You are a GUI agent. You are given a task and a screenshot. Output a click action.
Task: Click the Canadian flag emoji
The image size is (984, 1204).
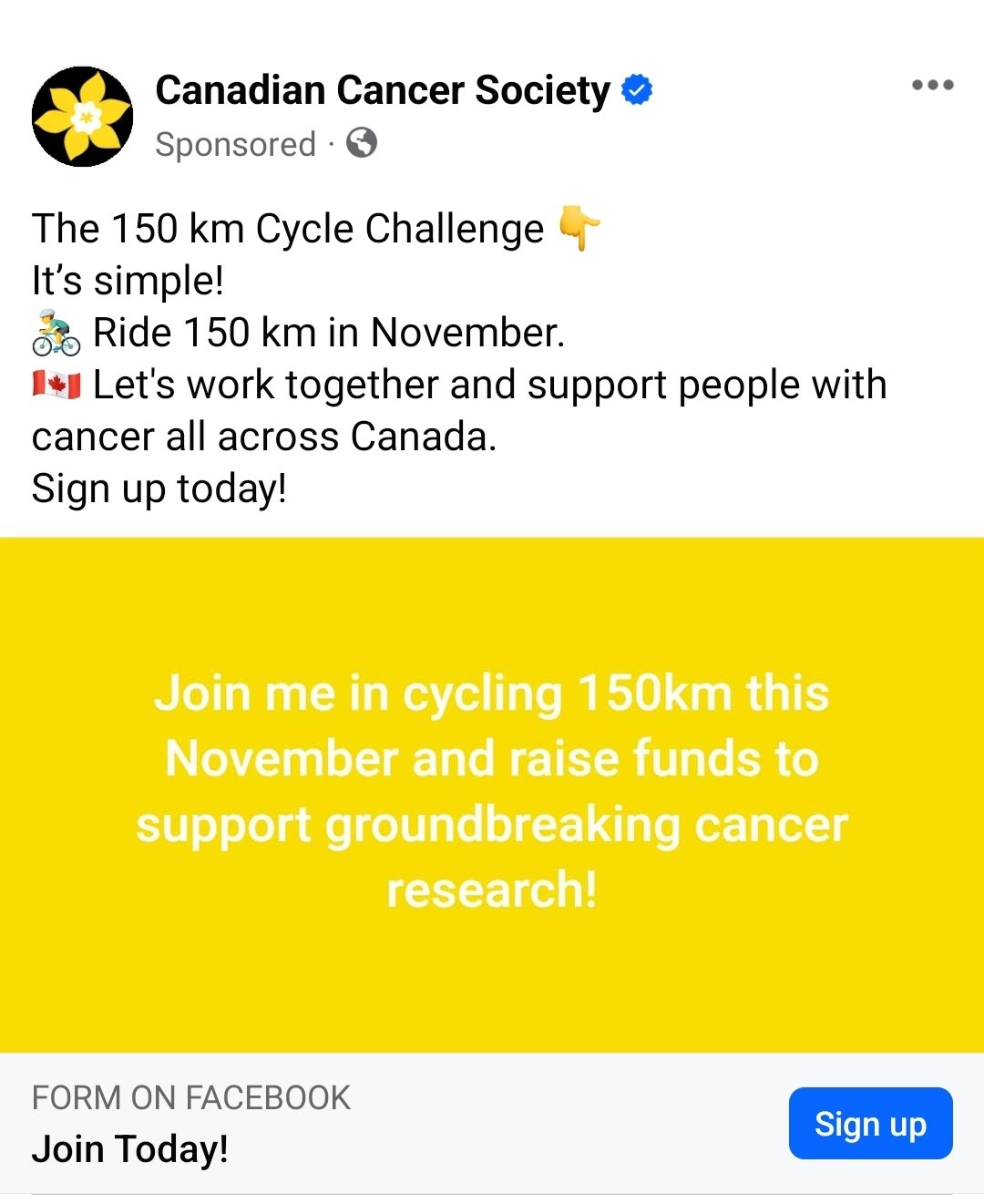click(x=55, y=384)
